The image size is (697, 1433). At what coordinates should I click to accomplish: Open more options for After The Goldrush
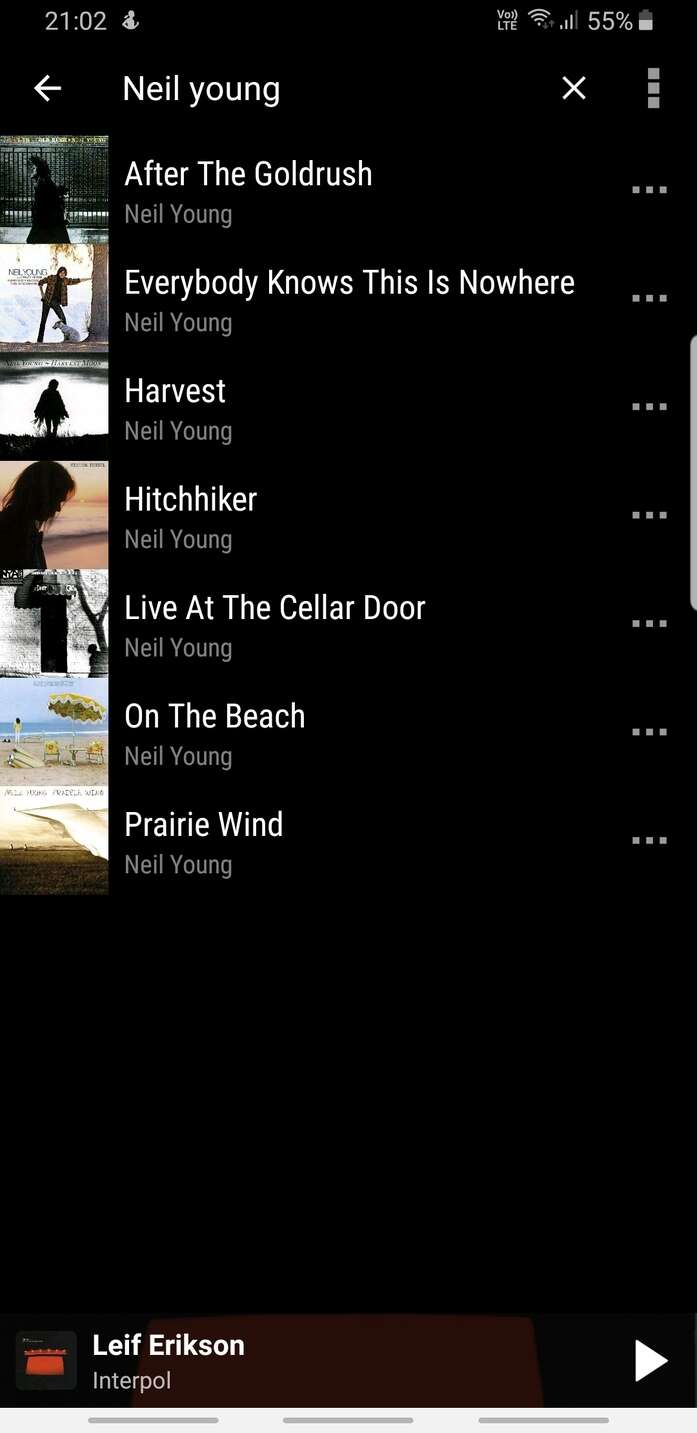[649, 190]
